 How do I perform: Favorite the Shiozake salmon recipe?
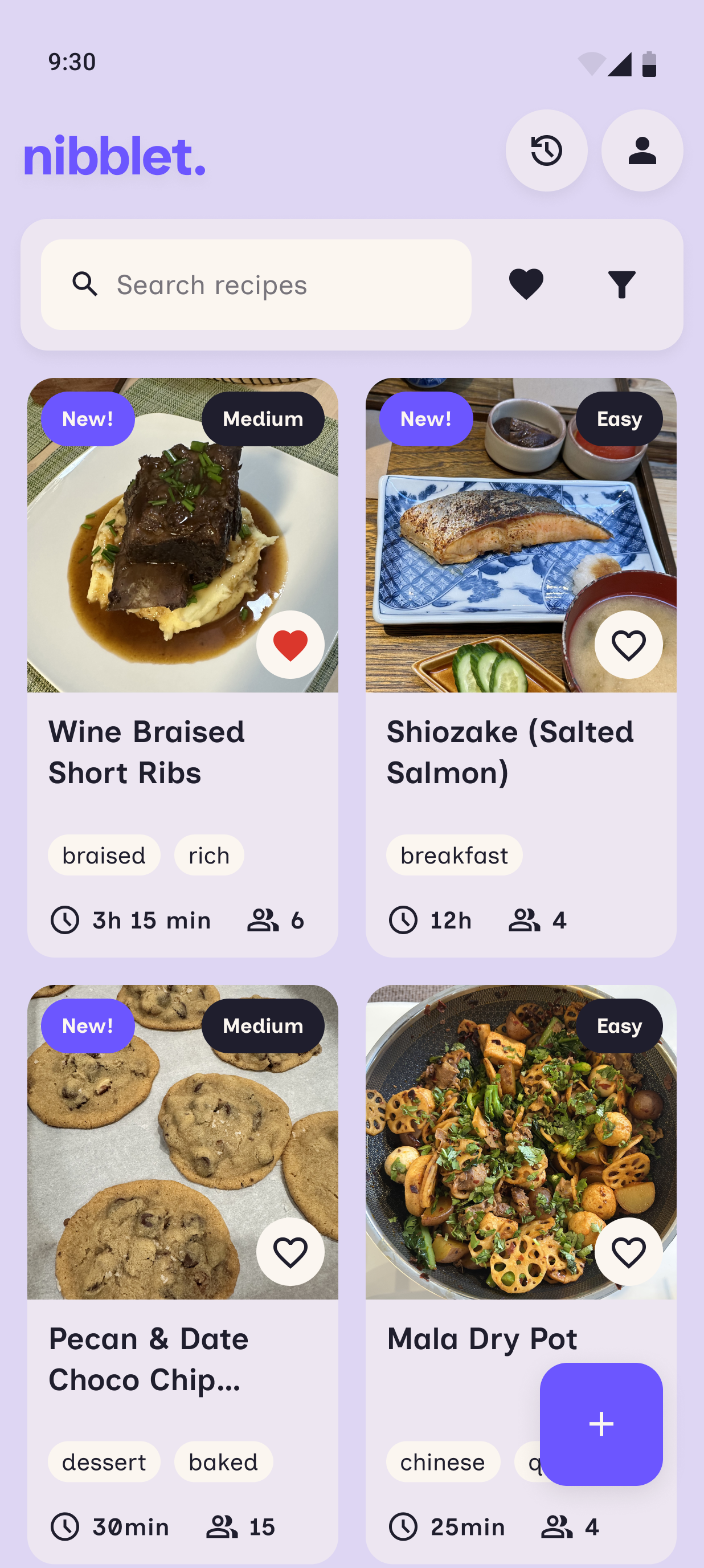629,645
